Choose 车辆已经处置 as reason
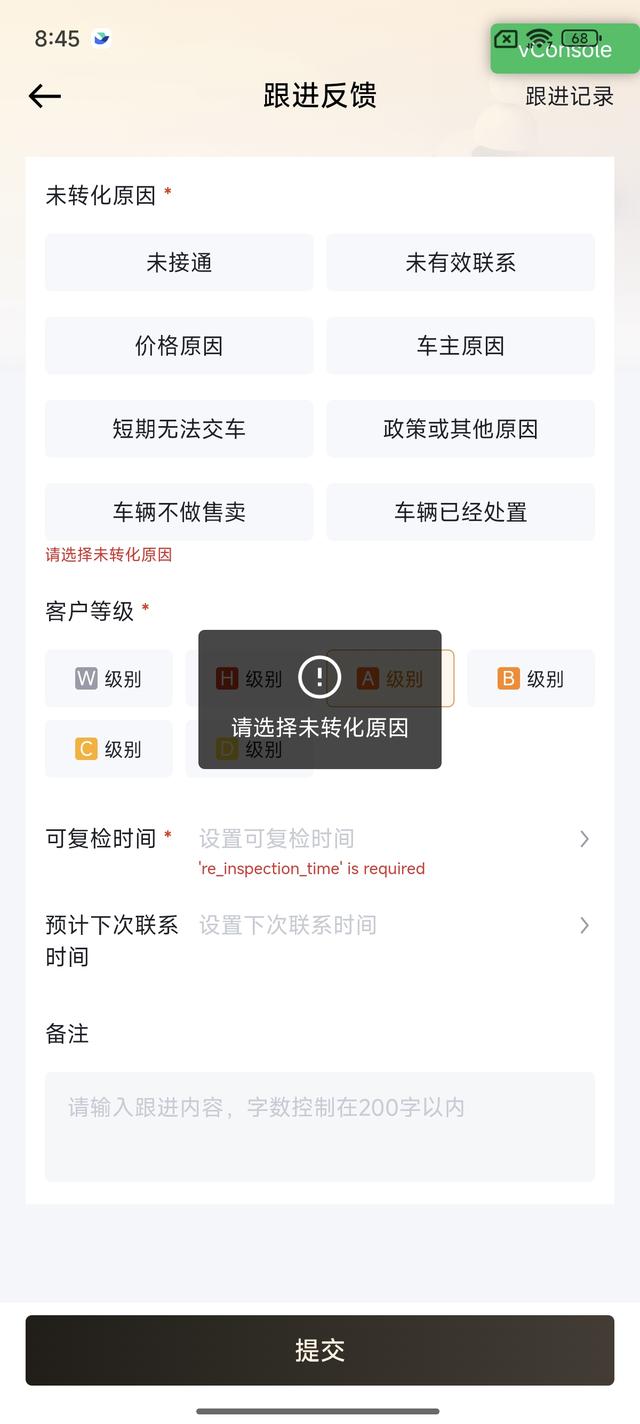 [x=461, y=512]
